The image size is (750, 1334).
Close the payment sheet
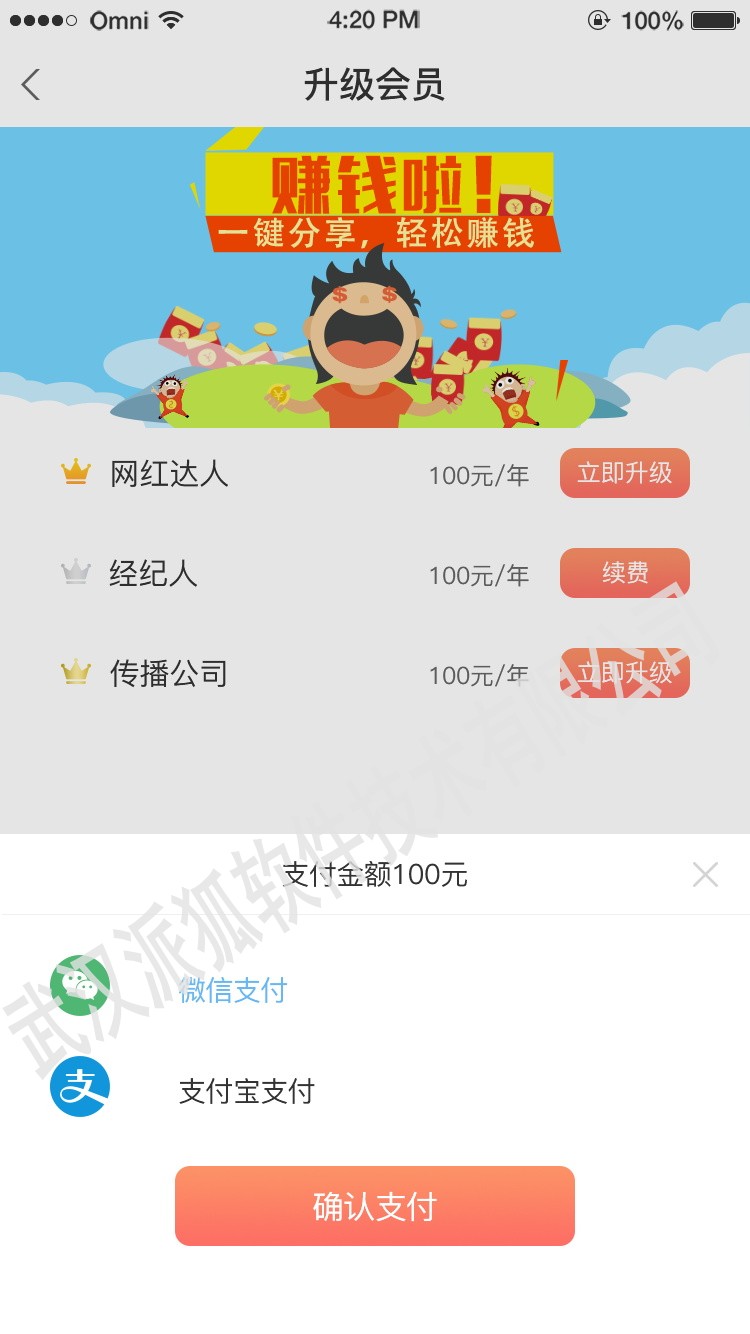pyautogui.click(x=705, y=875)
